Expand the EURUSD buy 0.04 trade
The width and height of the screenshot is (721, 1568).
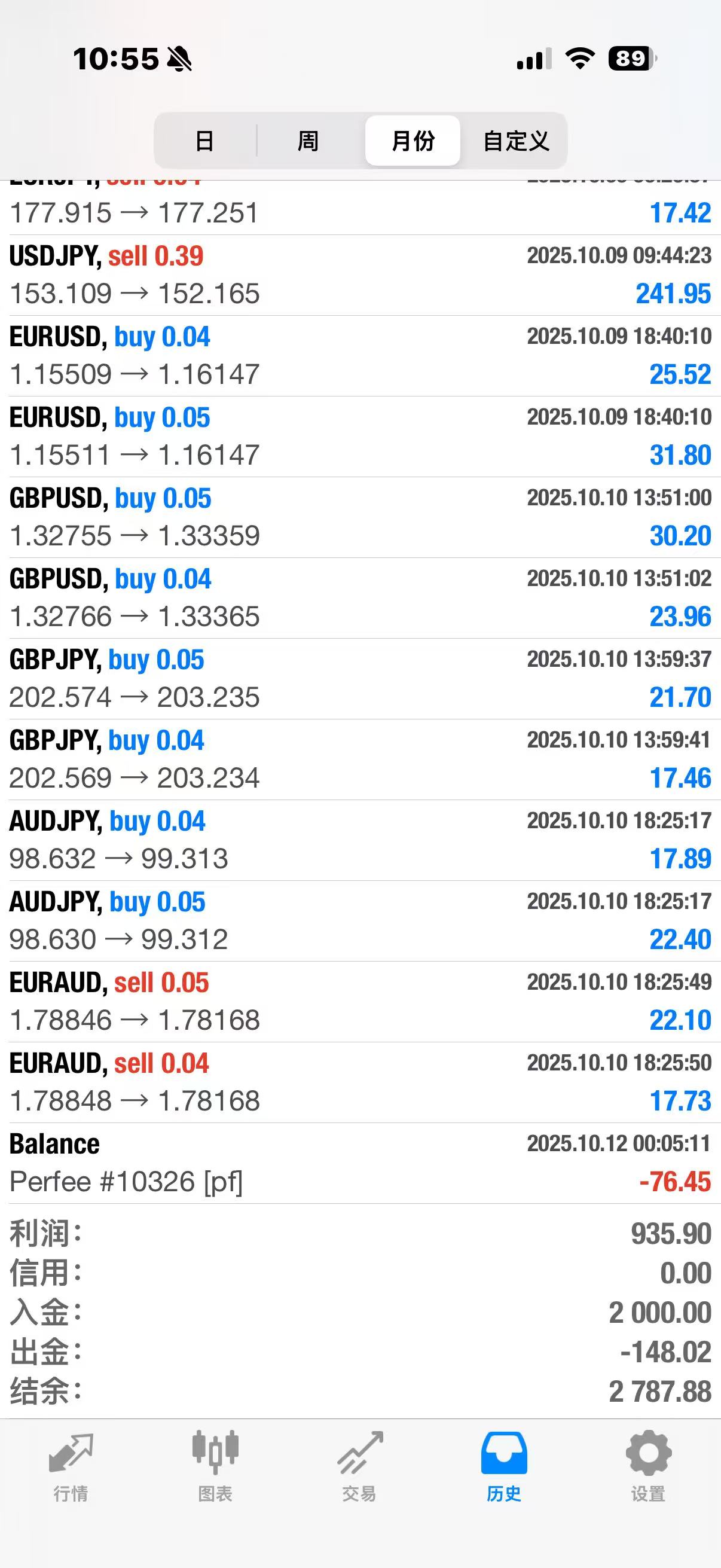360,355
